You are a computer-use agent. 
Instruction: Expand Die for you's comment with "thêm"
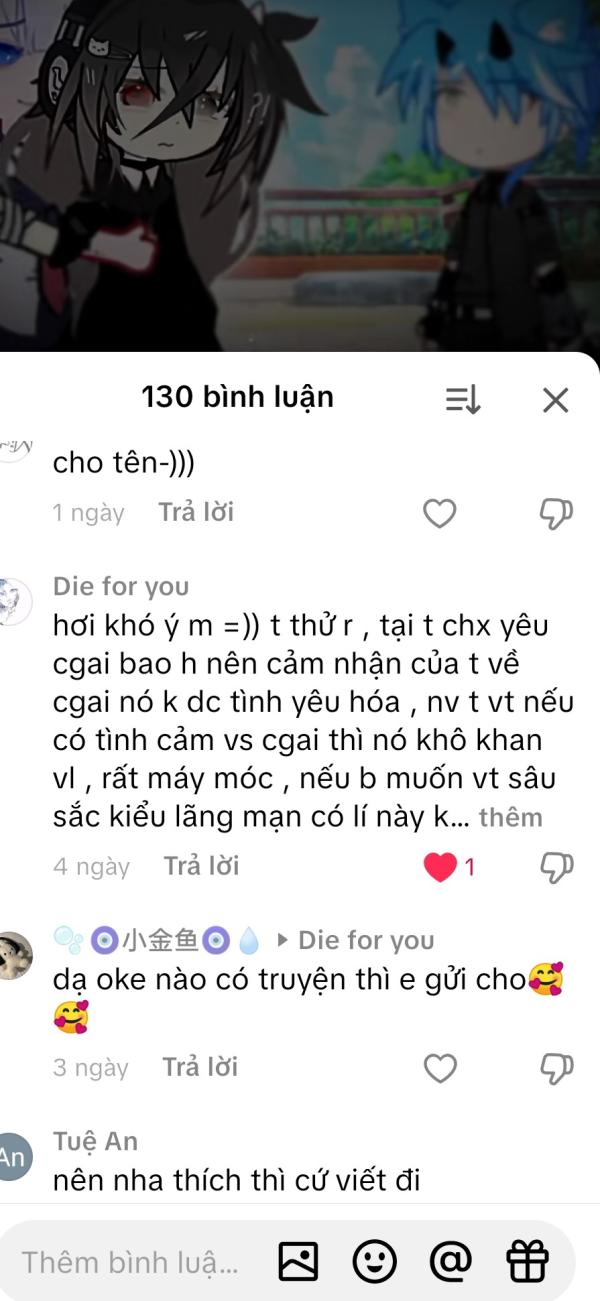pos(510,818)
